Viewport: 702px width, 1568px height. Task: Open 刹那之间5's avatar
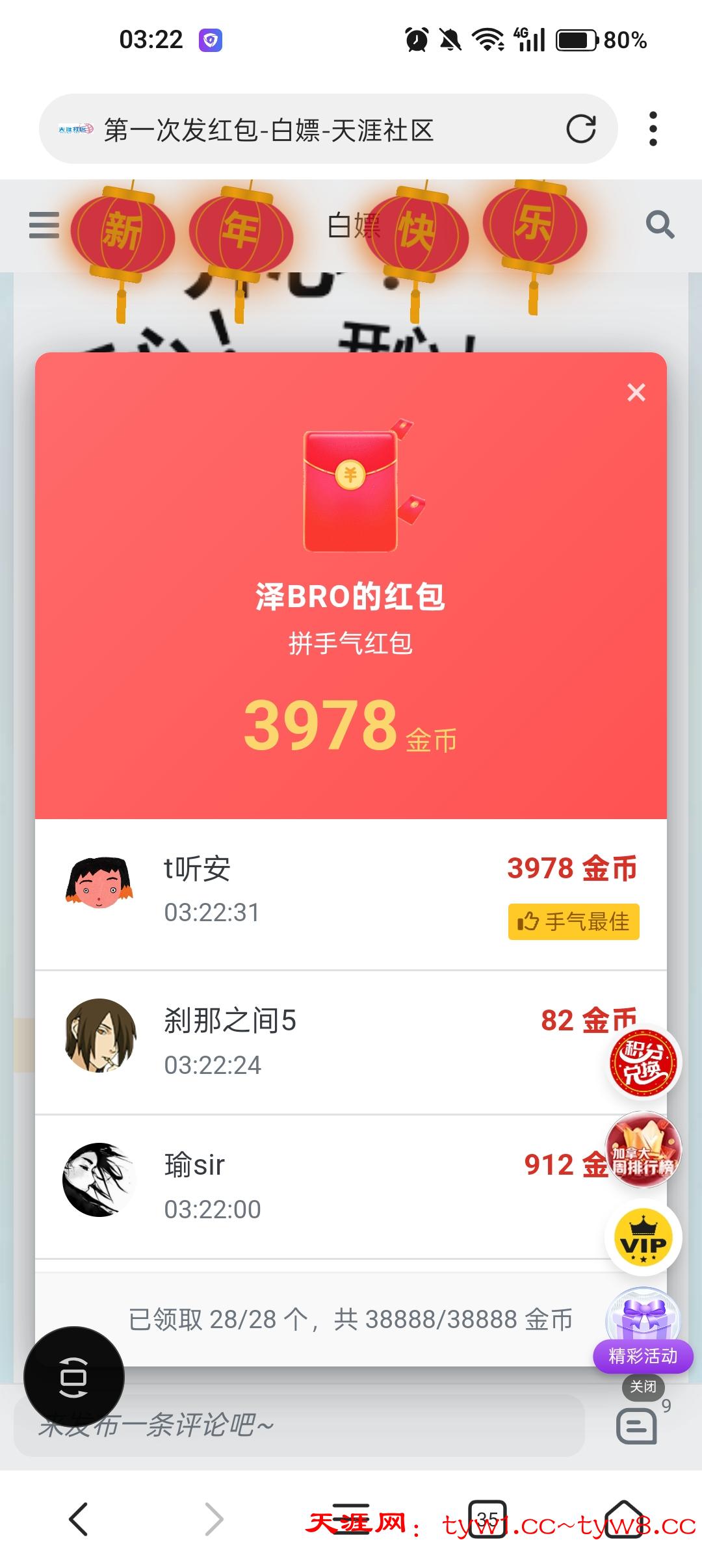(x=100, y=1035)
